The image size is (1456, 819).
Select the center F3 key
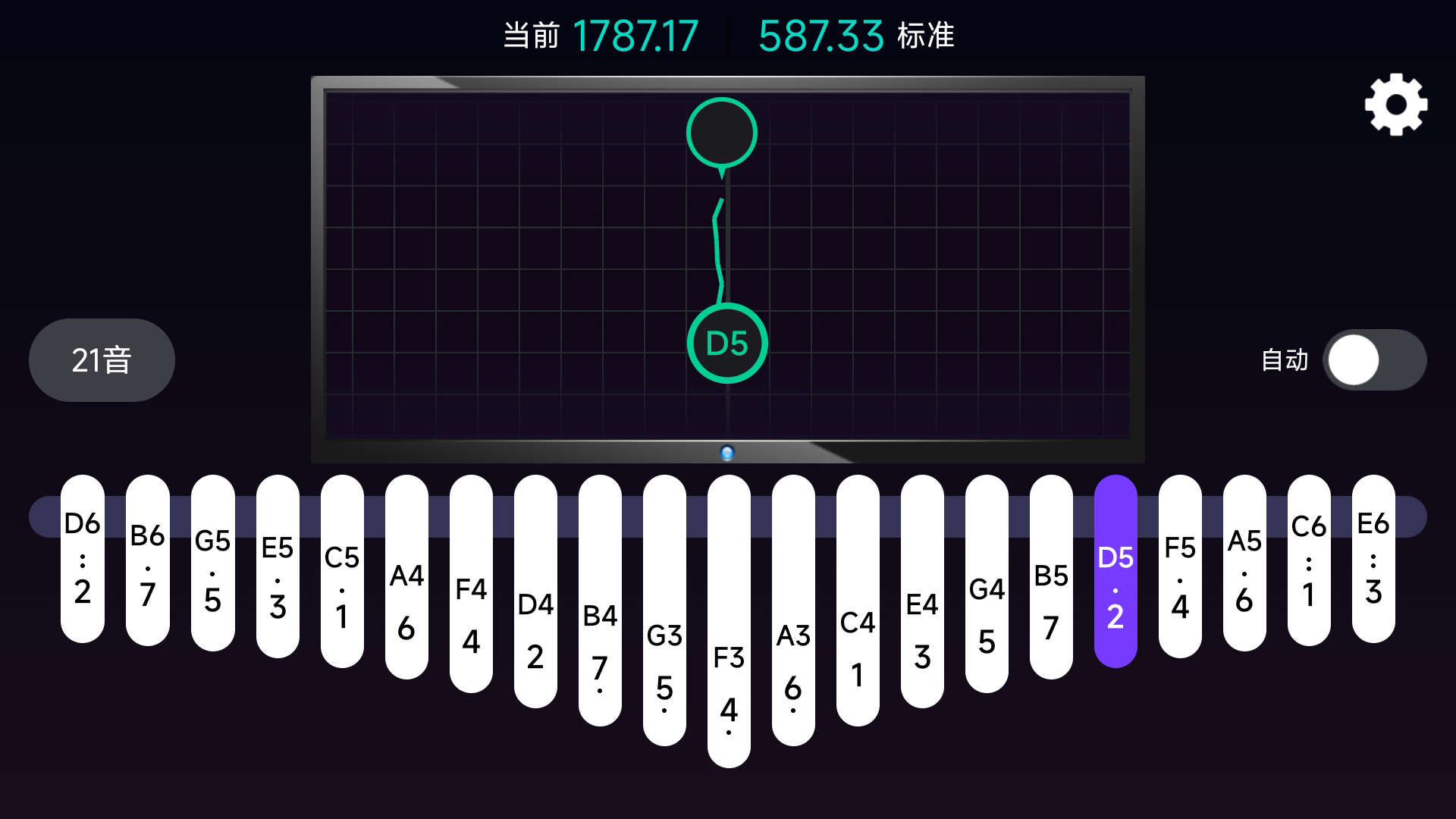coord(729,623)
